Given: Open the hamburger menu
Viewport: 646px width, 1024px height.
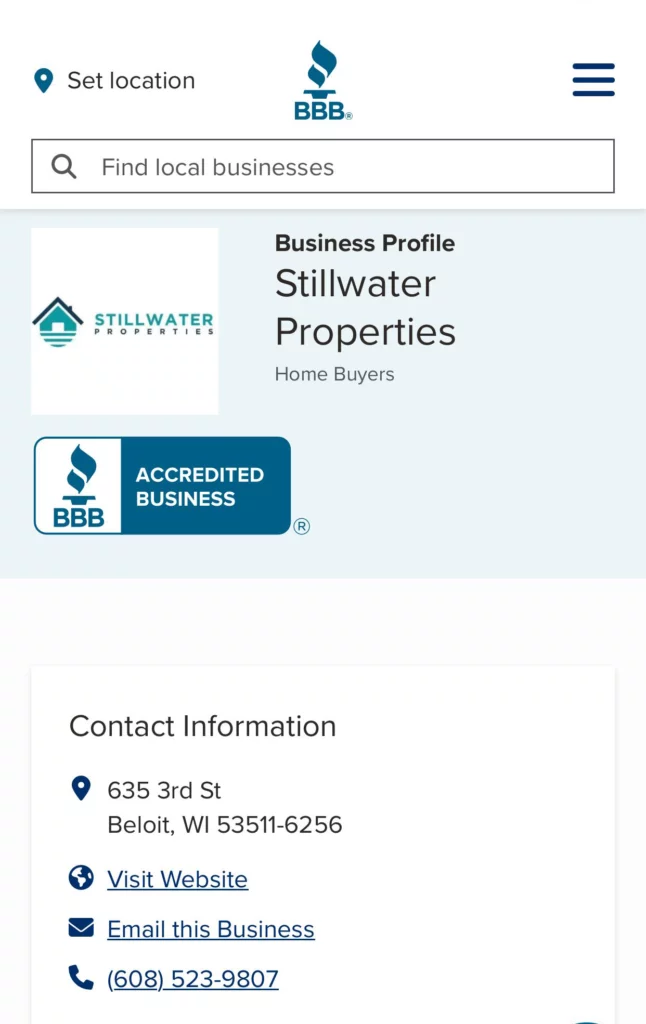Looking at the screenshot, I should pos(593,80).
